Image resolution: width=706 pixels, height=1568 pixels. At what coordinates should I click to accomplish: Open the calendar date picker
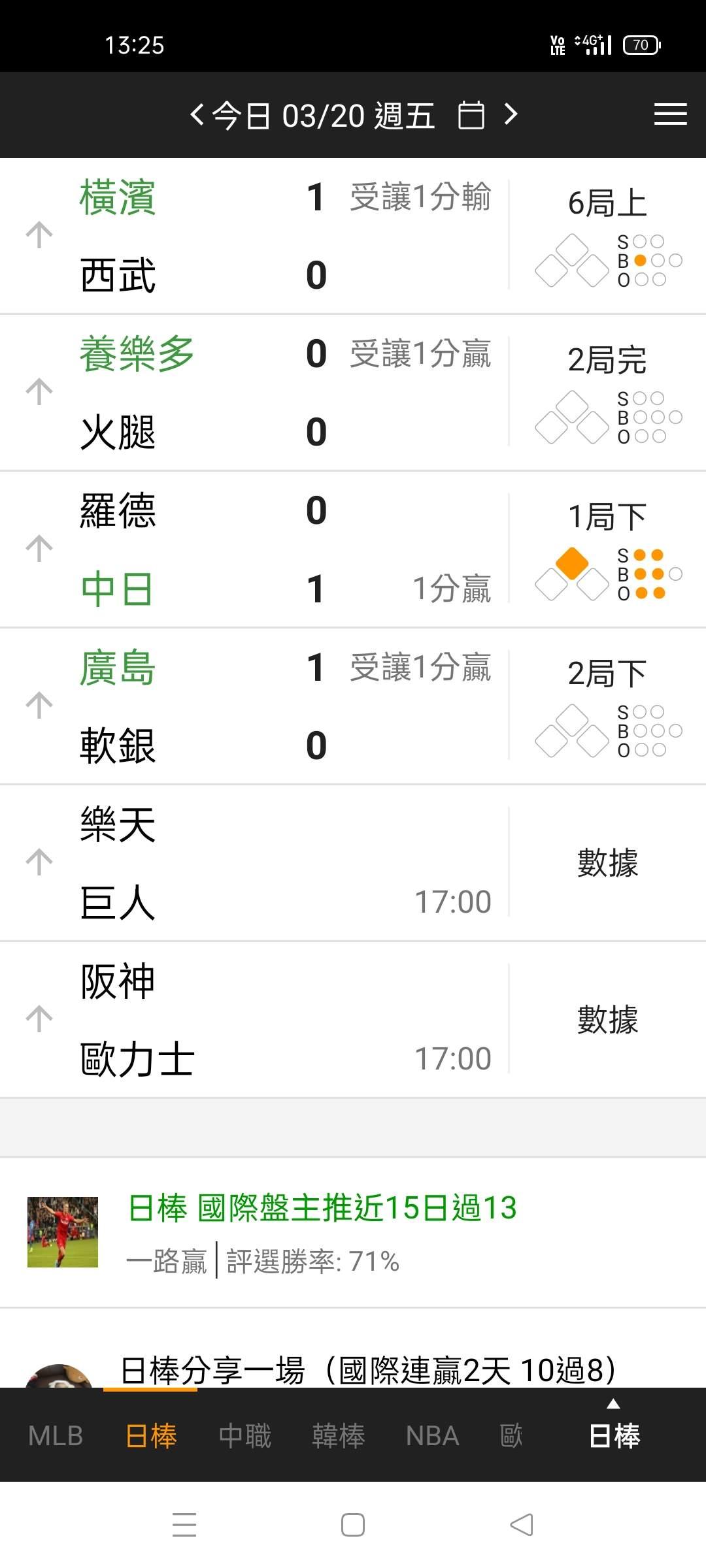(x=471, y=116)
